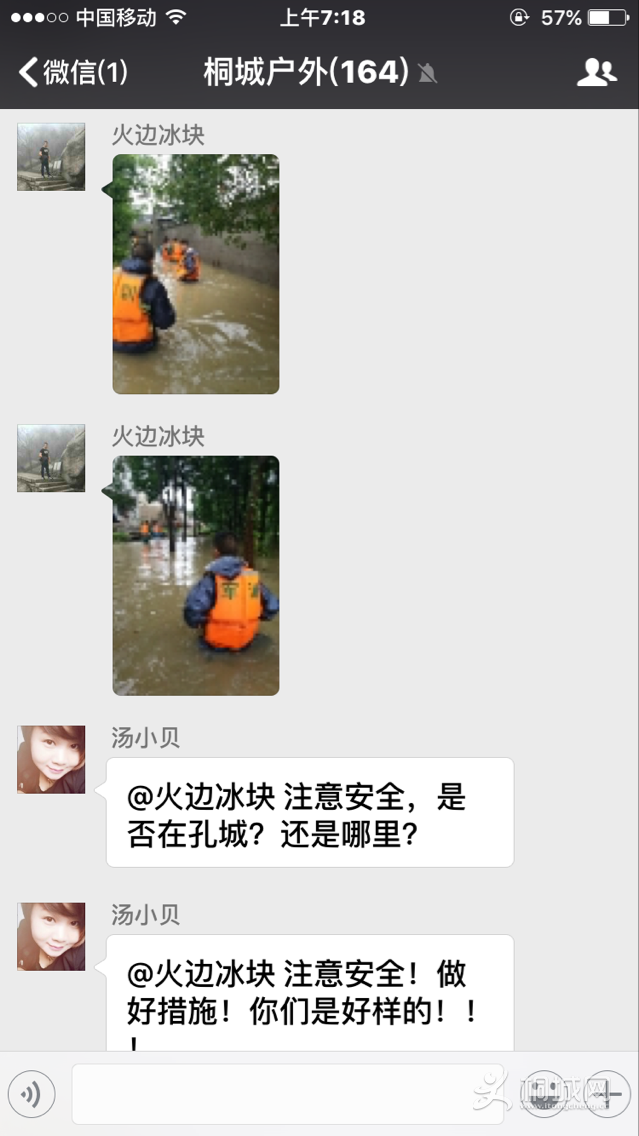The width and height of the screenshot is (639, 1136).
Task: Open the group members info icon
Action: [596, 72]
